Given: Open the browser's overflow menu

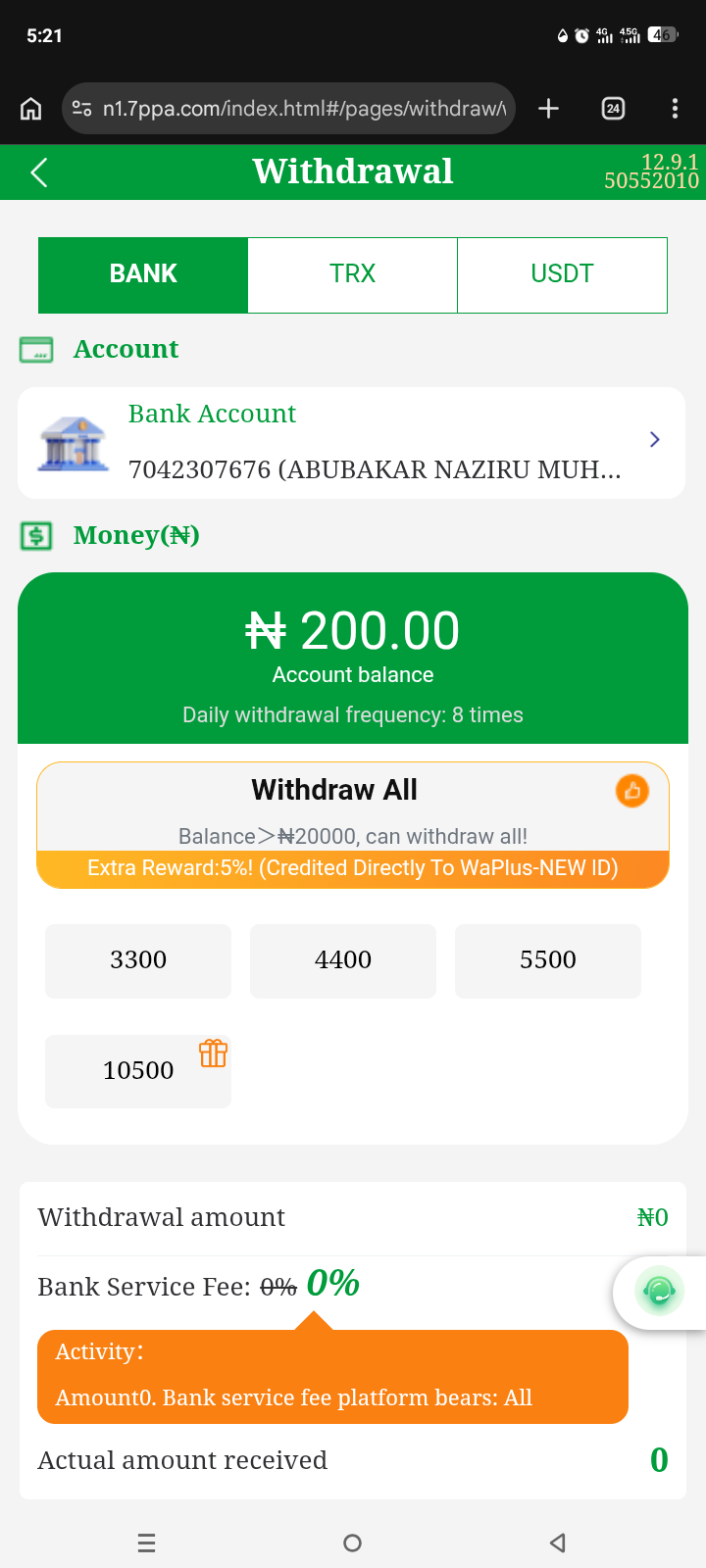Looking at the screenshot, I should click(675, 109).
